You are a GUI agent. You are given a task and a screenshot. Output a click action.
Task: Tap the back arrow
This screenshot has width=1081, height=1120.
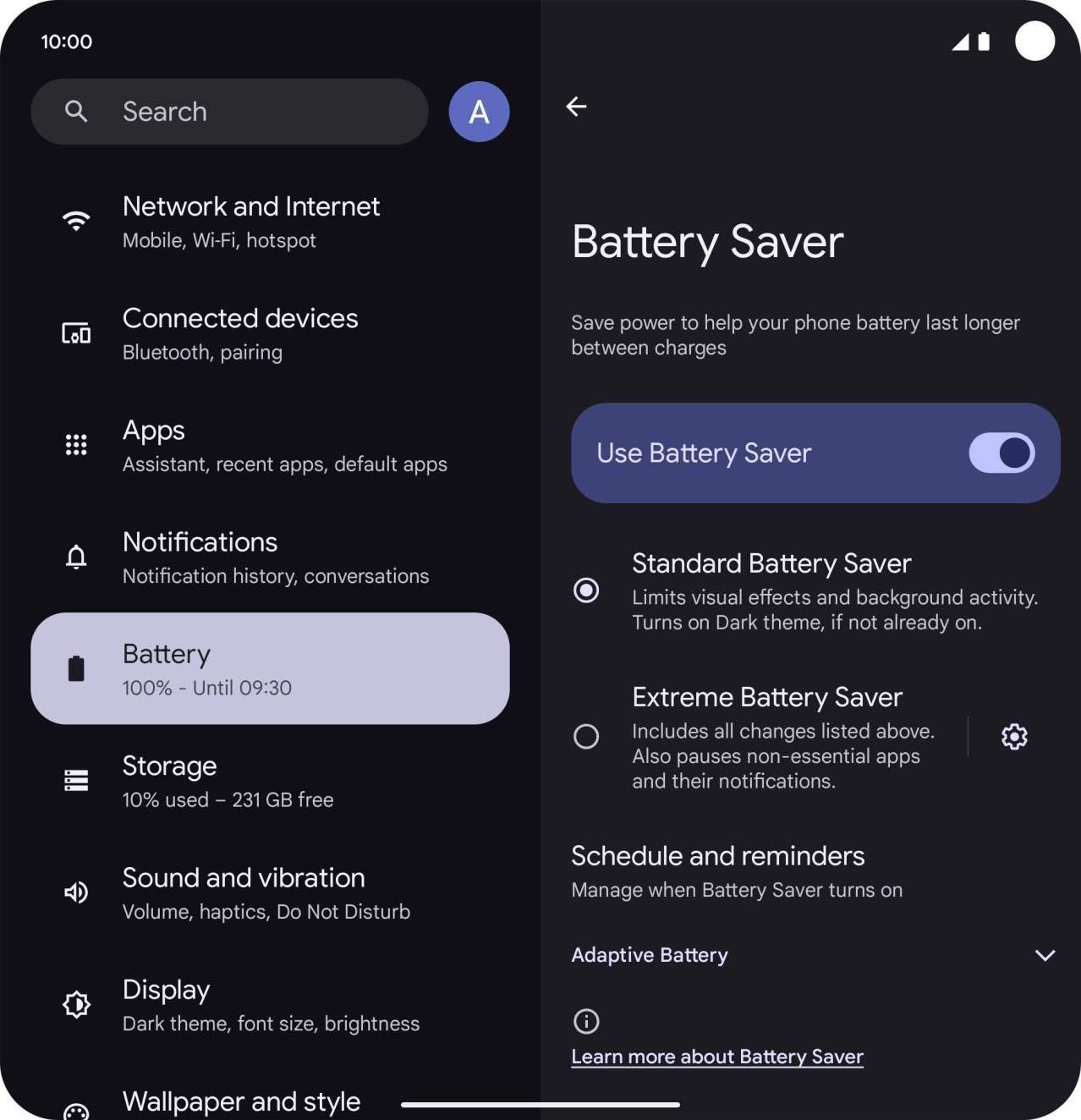click(577, 107)
